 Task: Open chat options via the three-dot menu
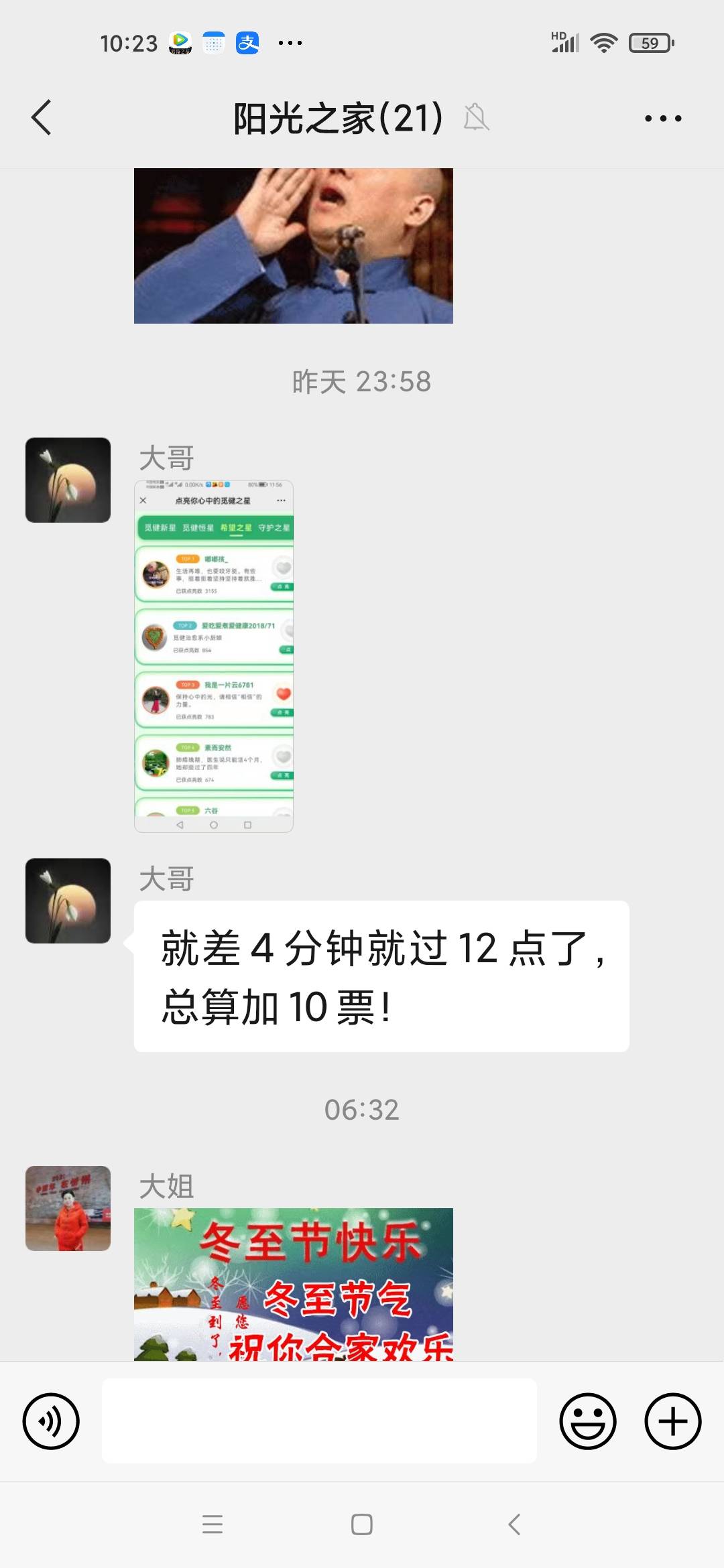tap(660, 118)
